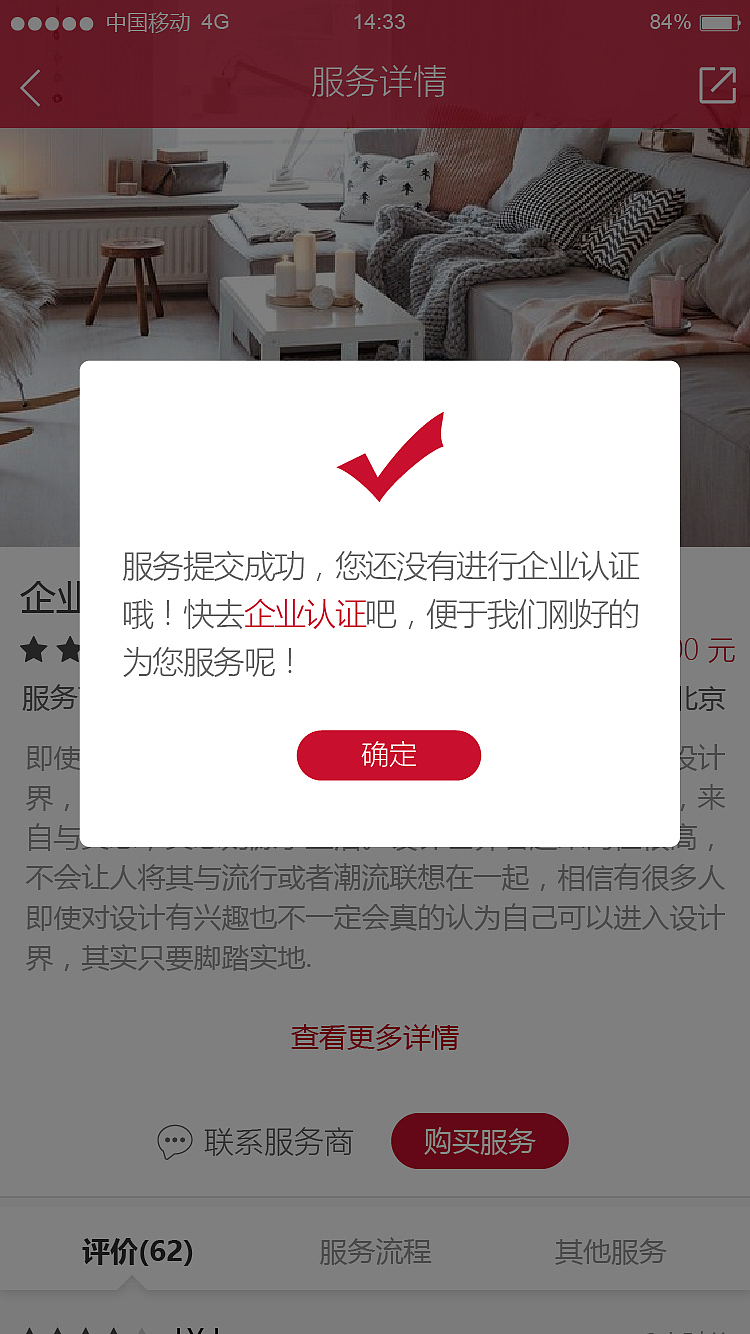
Task: Tap the 确定 button to dismiss the dialog
Action: (x=388, y=755)
